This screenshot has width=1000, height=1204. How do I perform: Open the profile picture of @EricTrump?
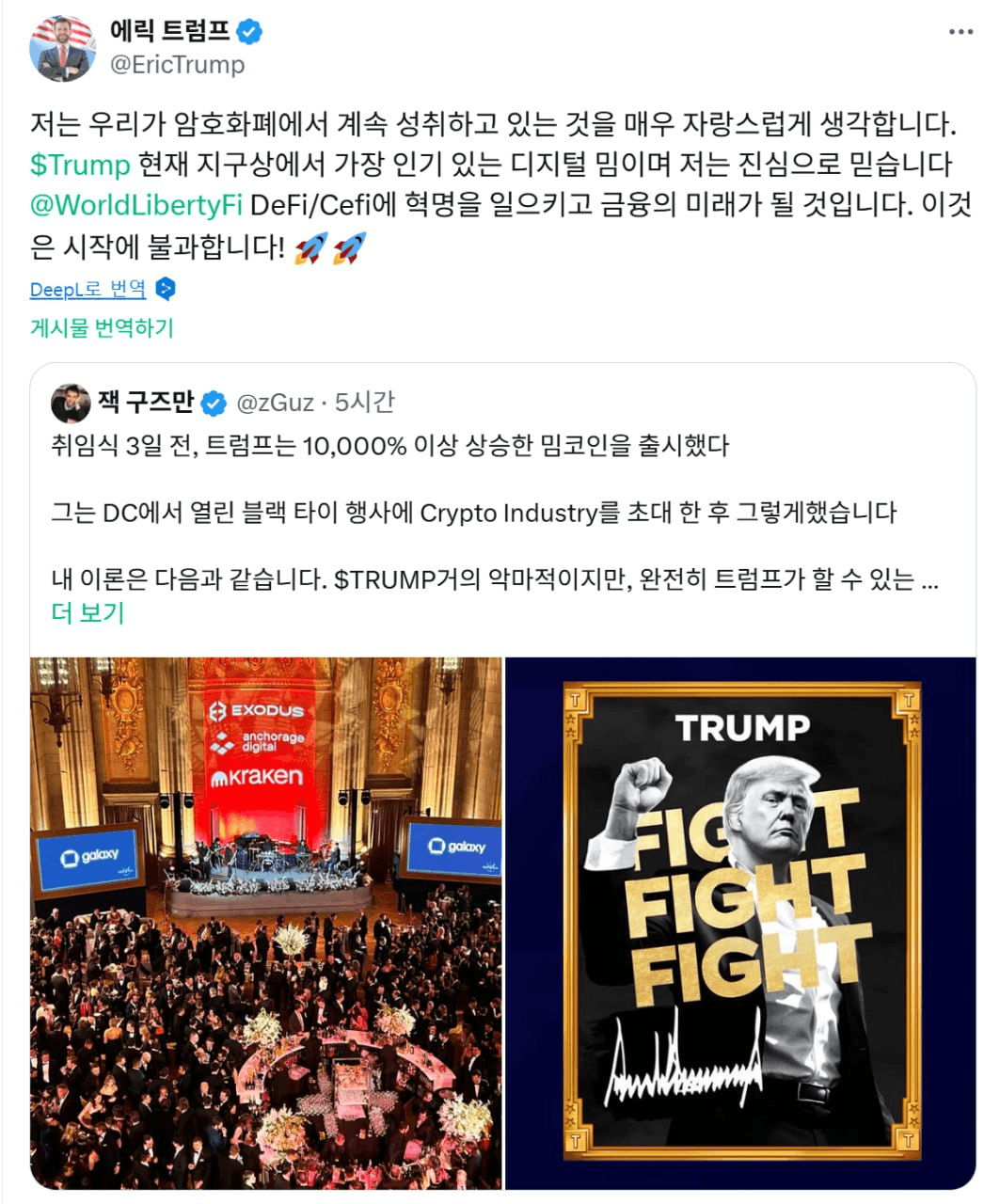point(63,48)
